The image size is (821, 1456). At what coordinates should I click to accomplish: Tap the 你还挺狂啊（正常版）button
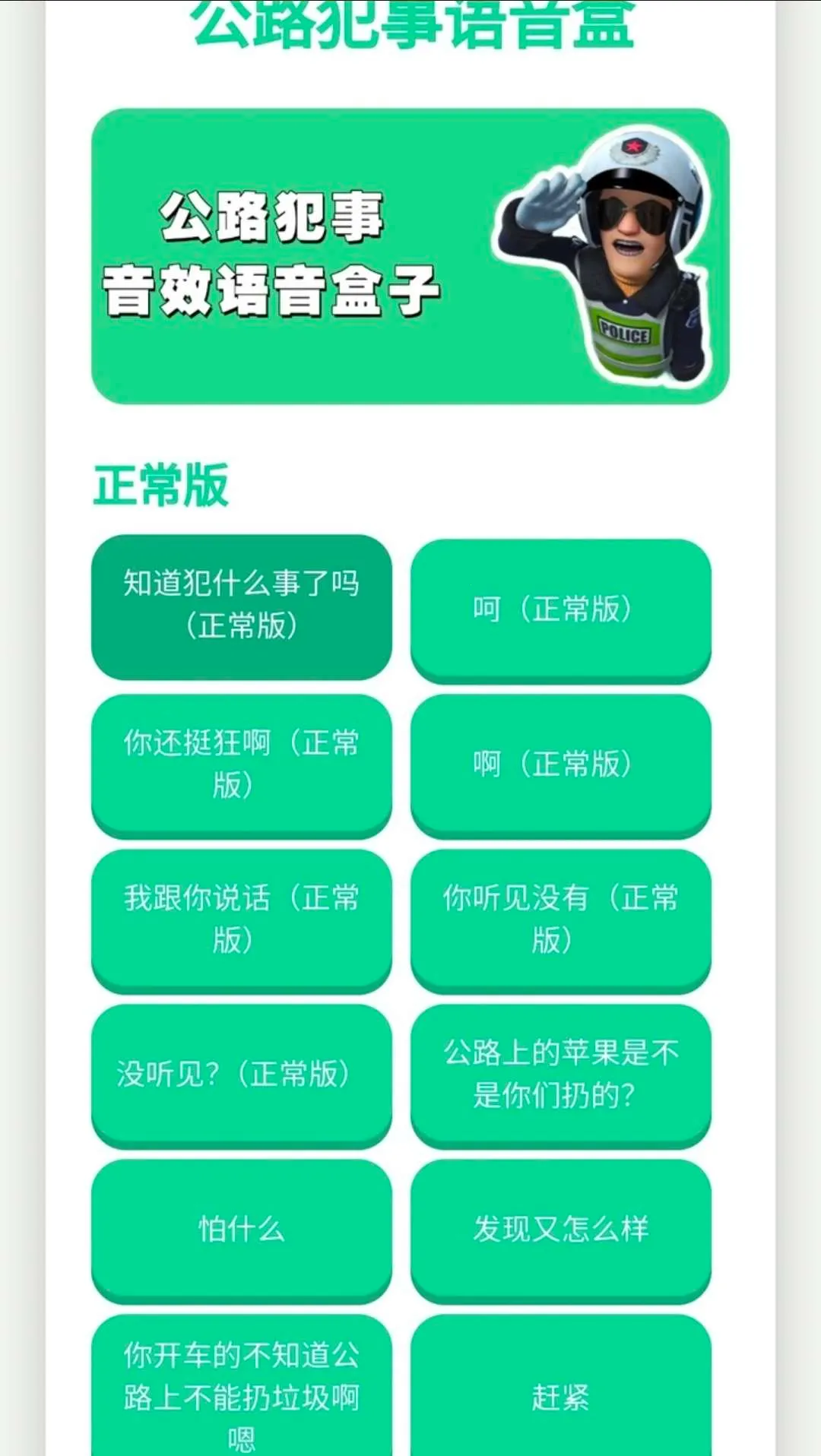242,766
